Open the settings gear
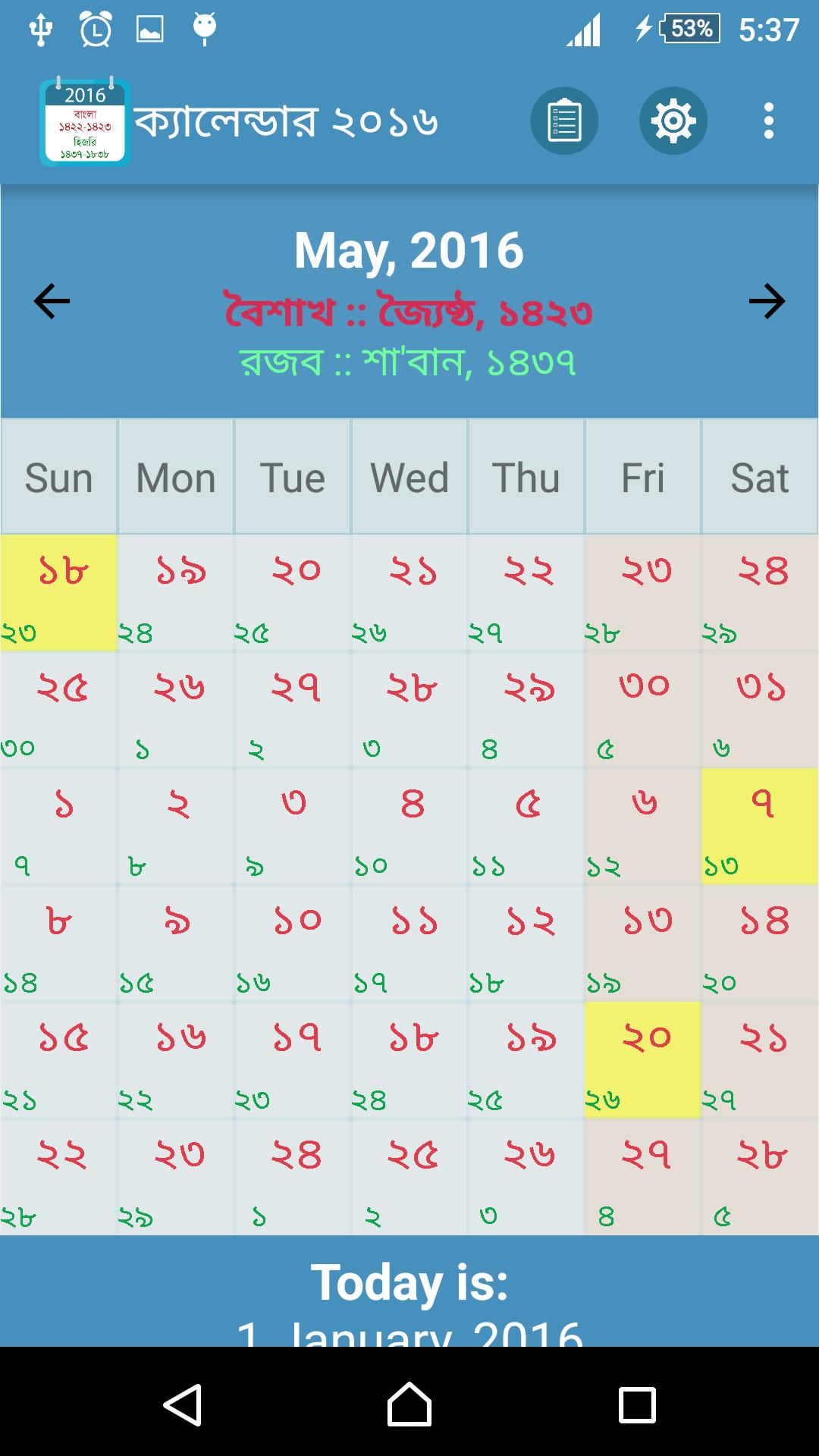Viewport: 819px width, 1456px height. click(673, 121)
